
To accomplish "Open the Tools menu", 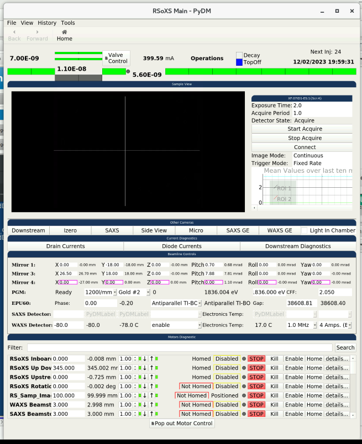I will 68,23.
